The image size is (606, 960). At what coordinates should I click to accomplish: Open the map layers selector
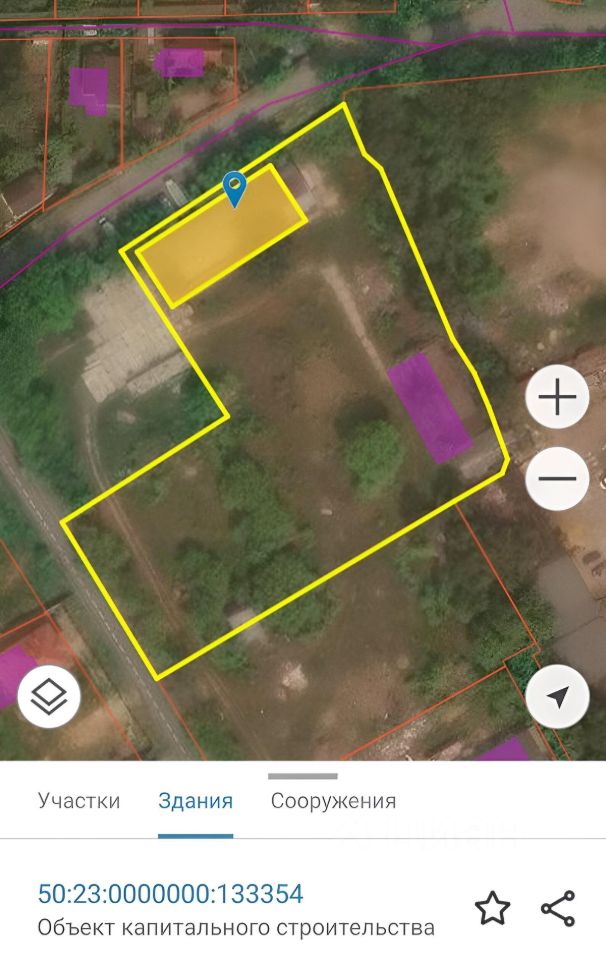pos(49,696)
